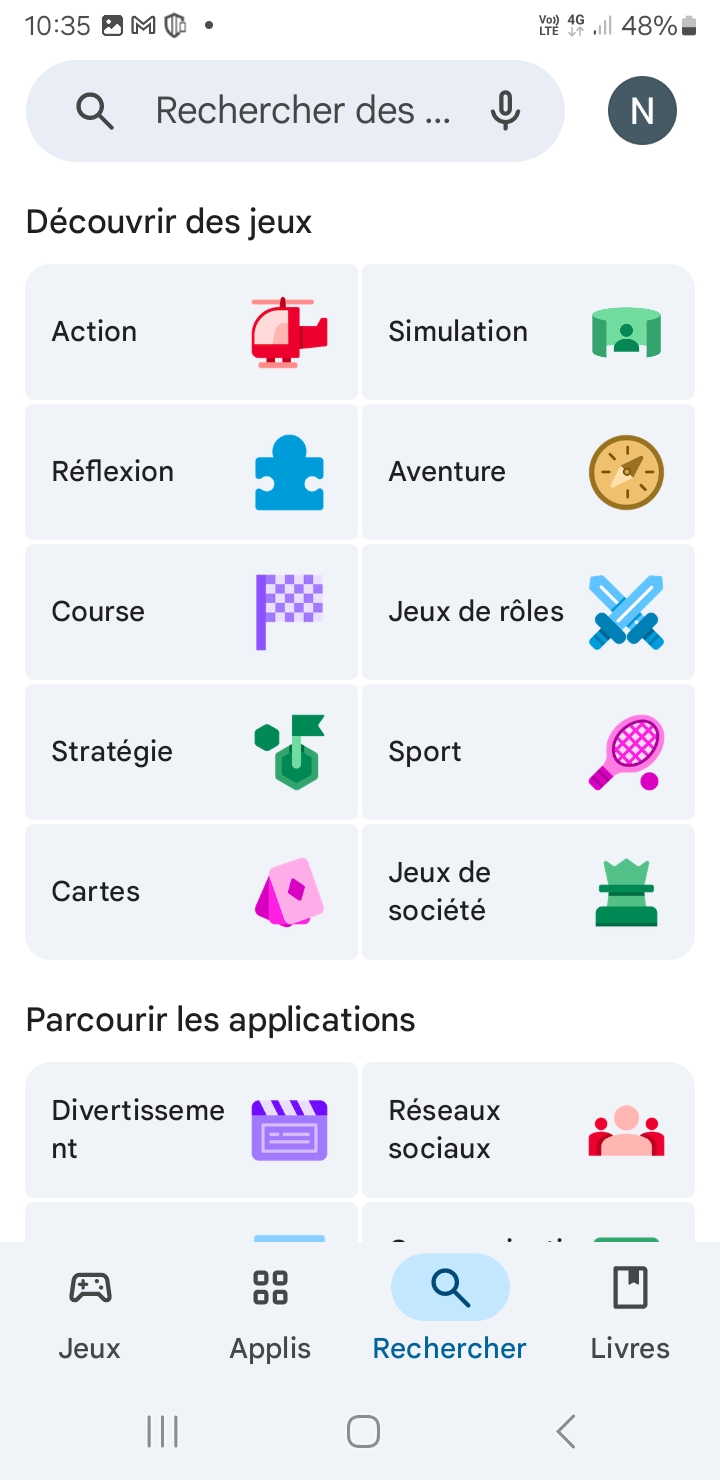Start voice search with the microphone
Screen dimensions: 720x1480
click(505, 111)
